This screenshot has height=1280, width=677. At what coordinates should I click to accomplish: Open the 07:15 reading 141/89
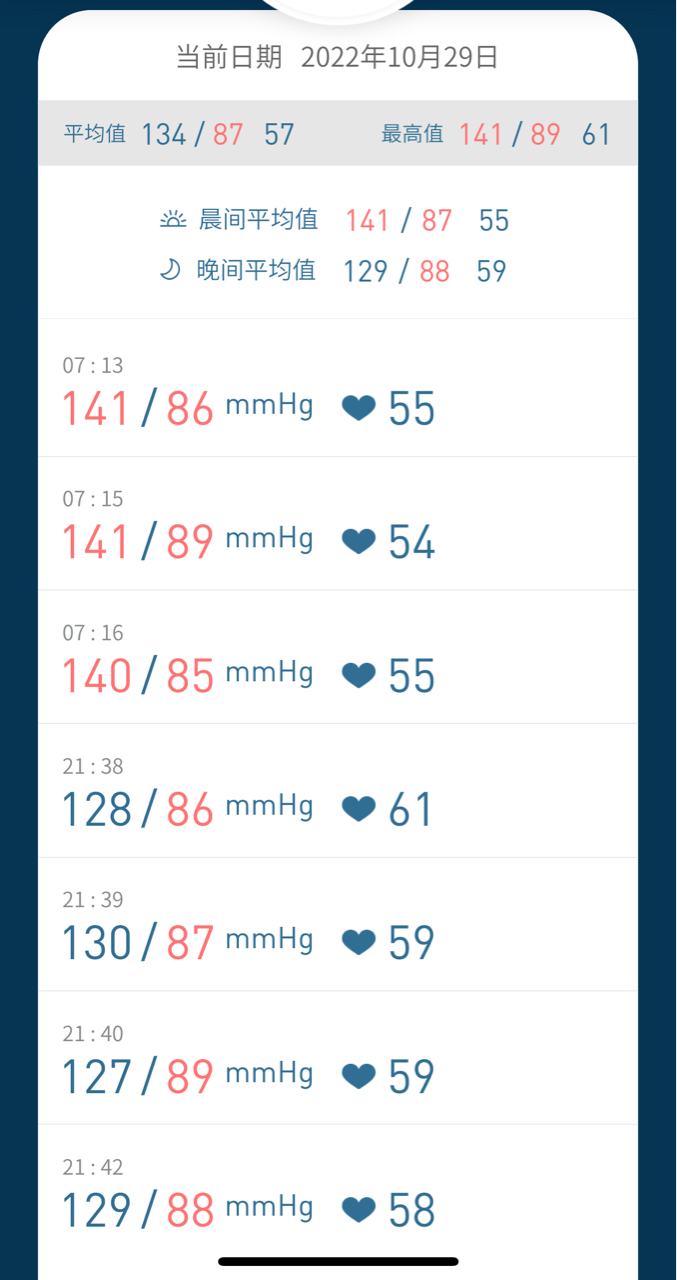pyautogui.click(x=338, y=523)
